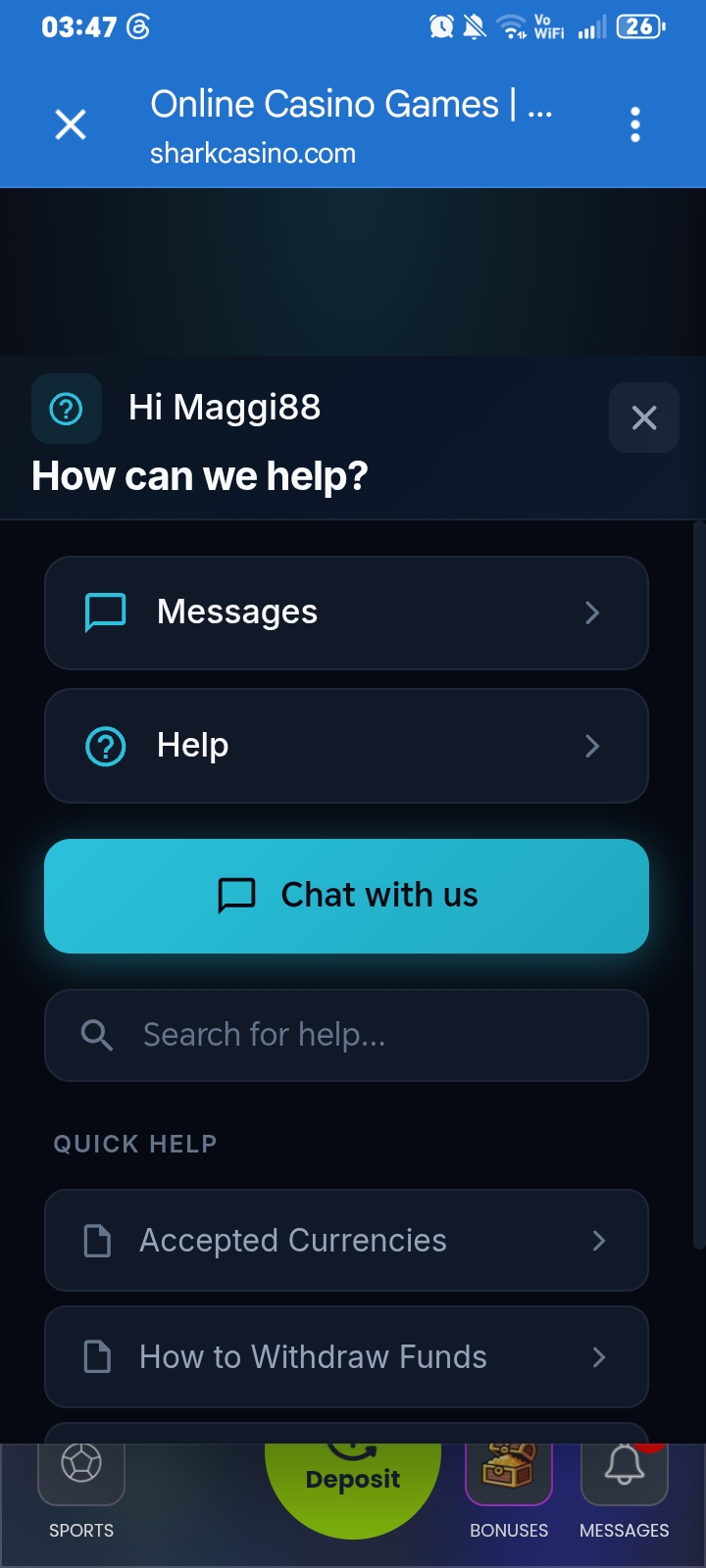Open the Help section
This screenshot has width=706, height=1568.
346,746
